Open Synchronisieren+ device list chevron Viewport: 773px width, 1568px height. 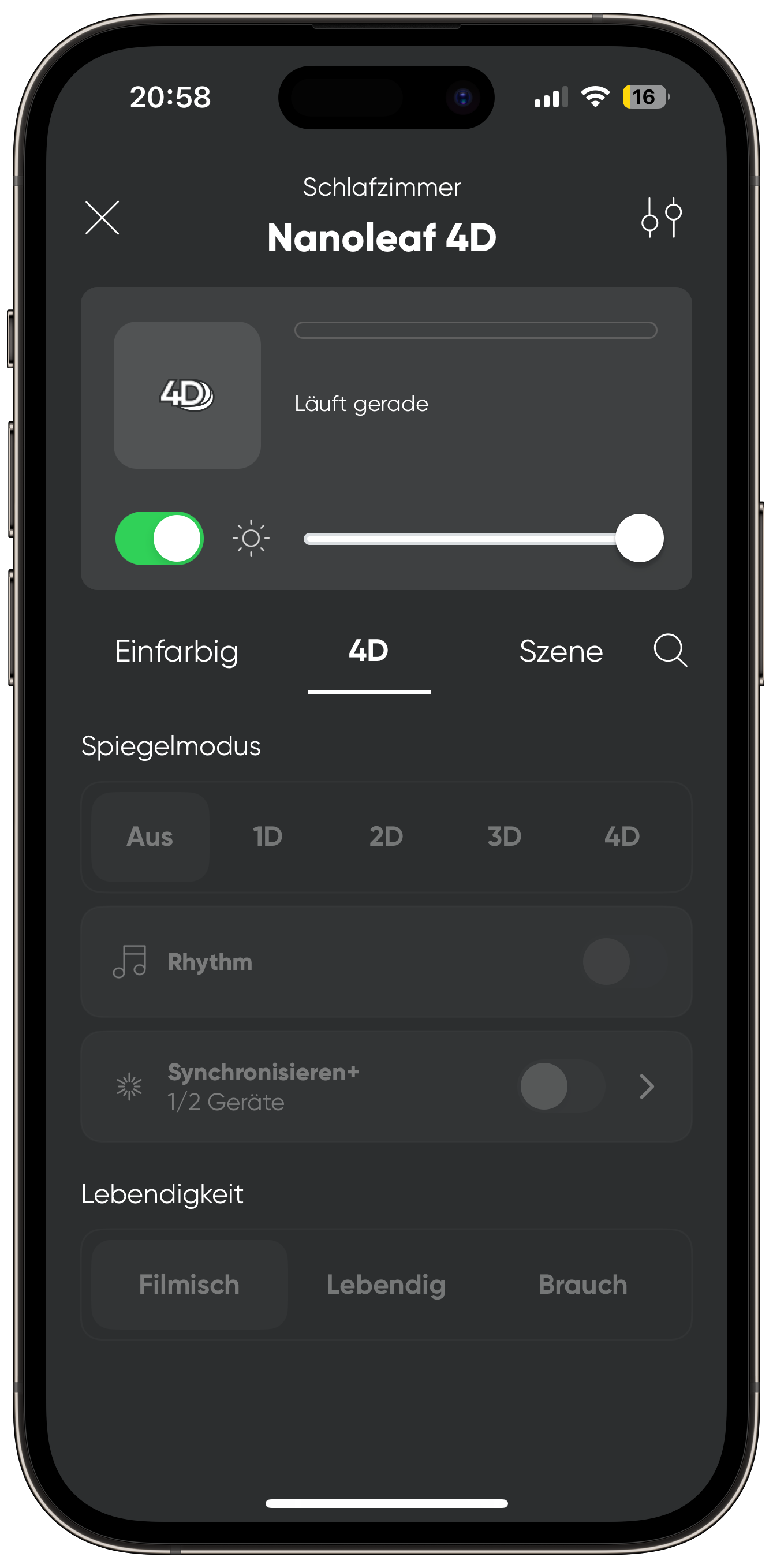click(x=647, y=1087)
